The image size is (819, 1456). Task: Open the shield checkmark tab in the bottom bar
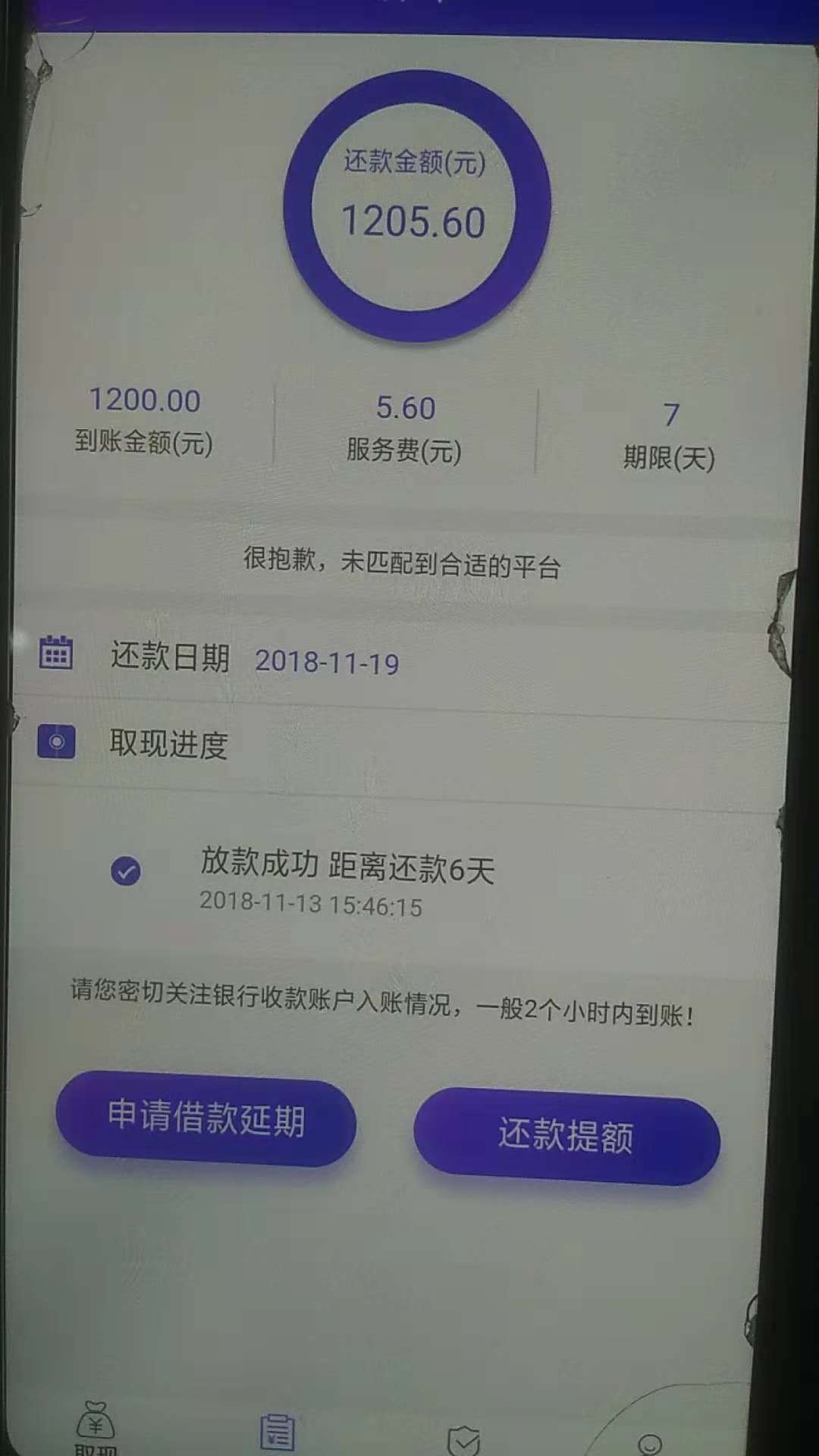pyautogui.click(x=463, y=1440)
